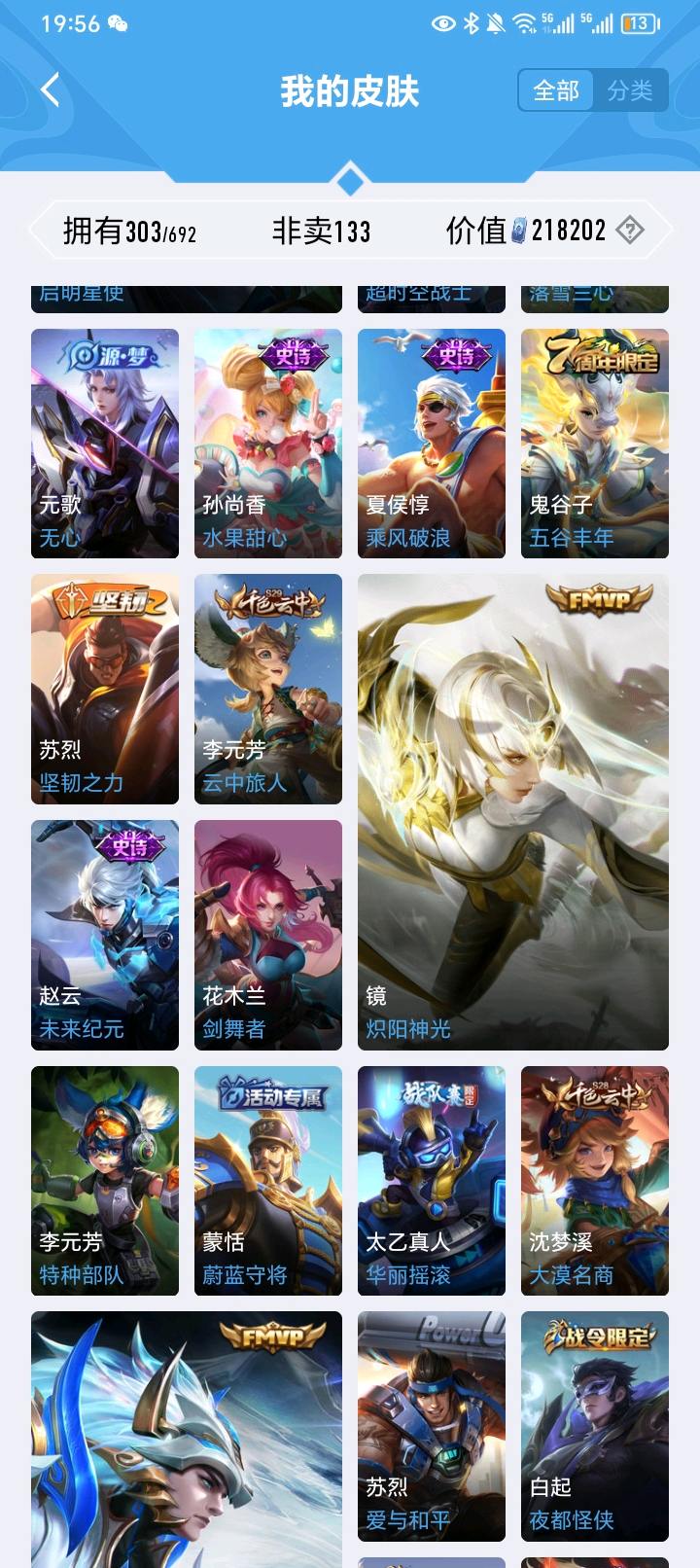Switch to the 分类 view
700x1568 pixels.
tap(630, 91)
